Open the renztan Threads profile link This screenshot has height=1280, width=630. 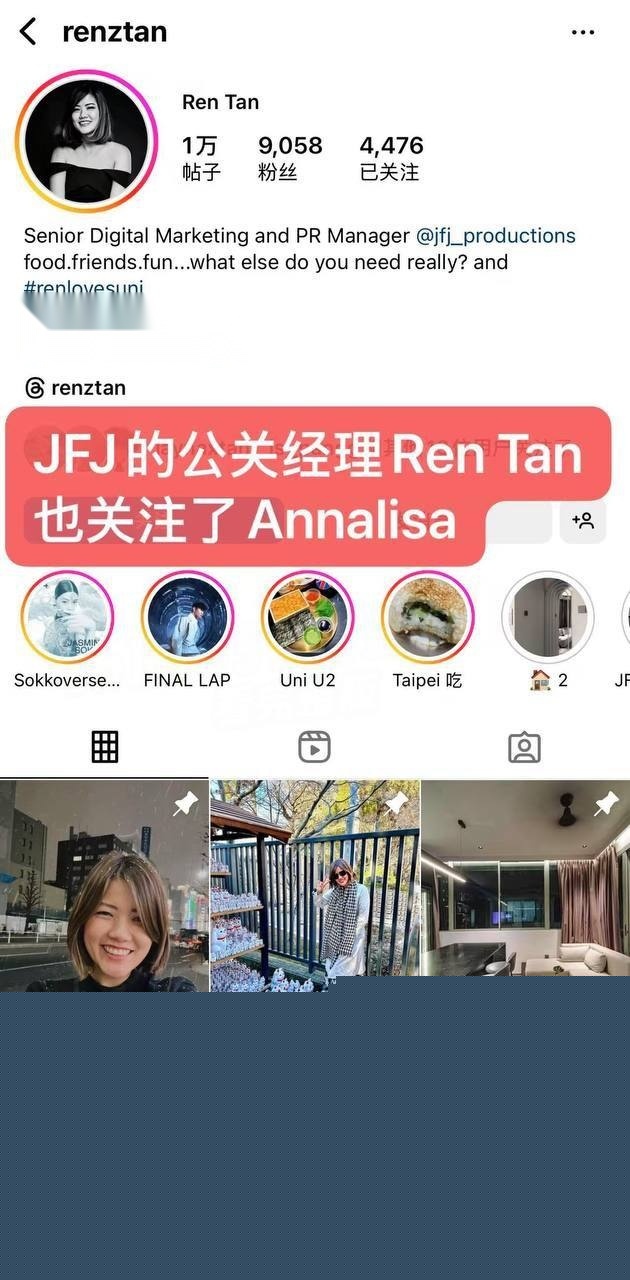click(x=75, y=388)
